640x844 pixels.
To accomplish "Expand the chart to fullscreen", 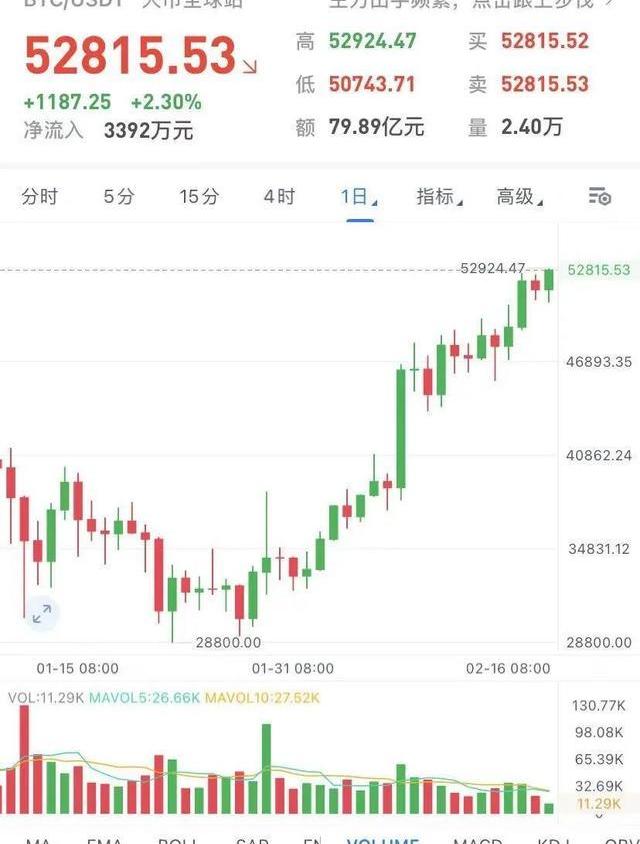I will tap(41, 614).
